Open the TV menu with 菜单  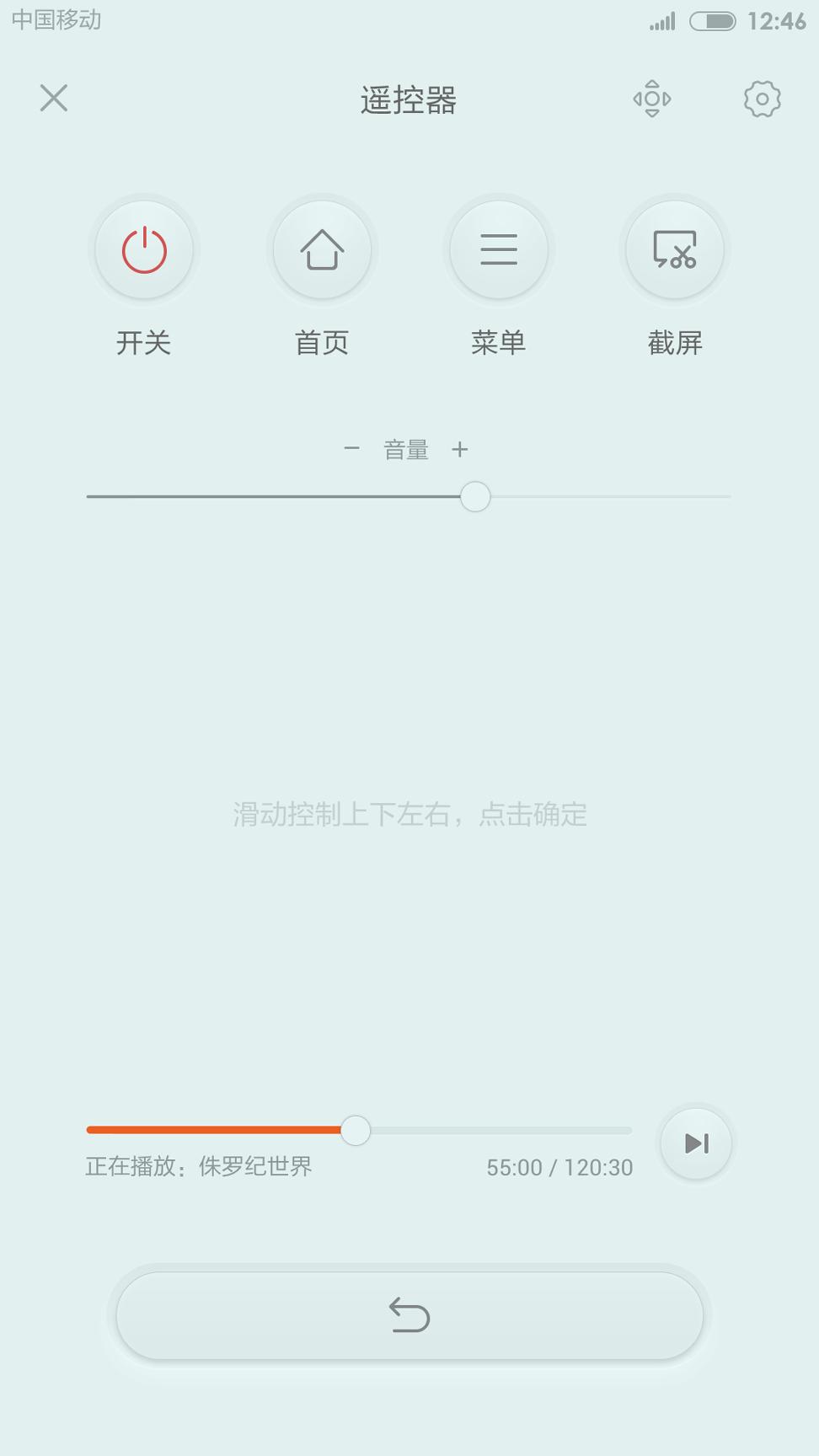(x=499, y=249)
